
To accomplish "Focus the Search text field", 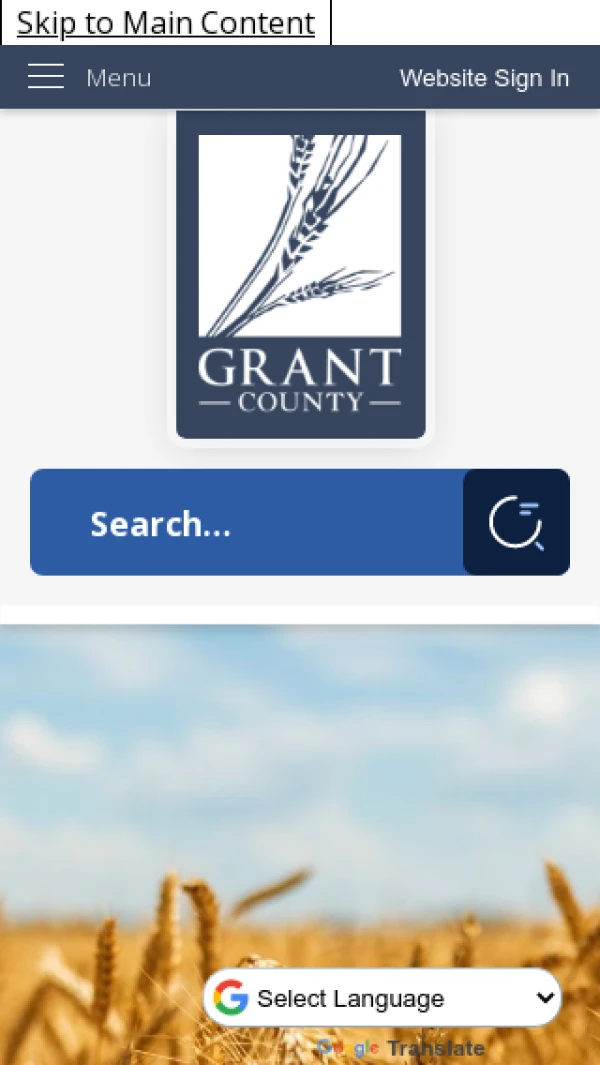I will click(x=247, y=523).
